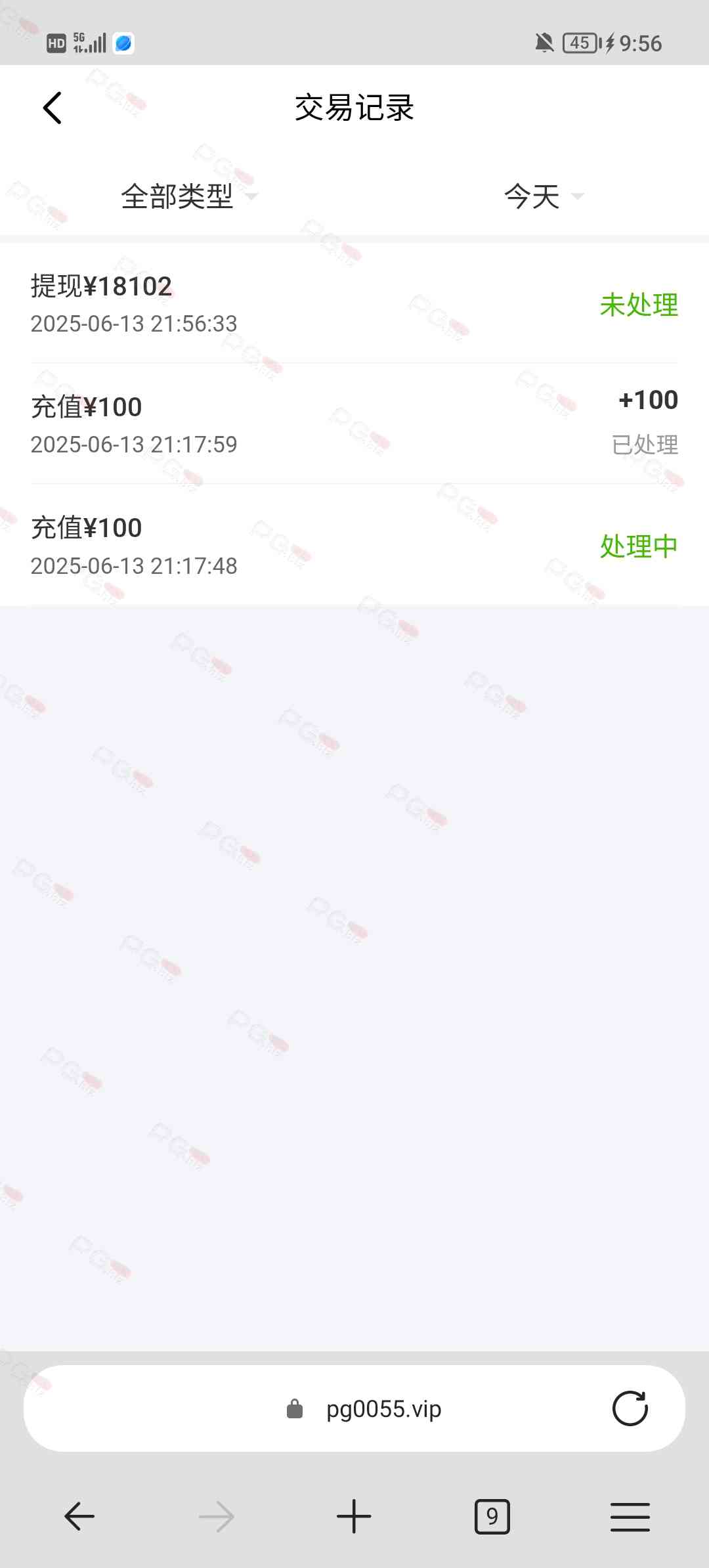
Task: Open the 提现¥18102 withdrawal record
Action: coord(354,303)
